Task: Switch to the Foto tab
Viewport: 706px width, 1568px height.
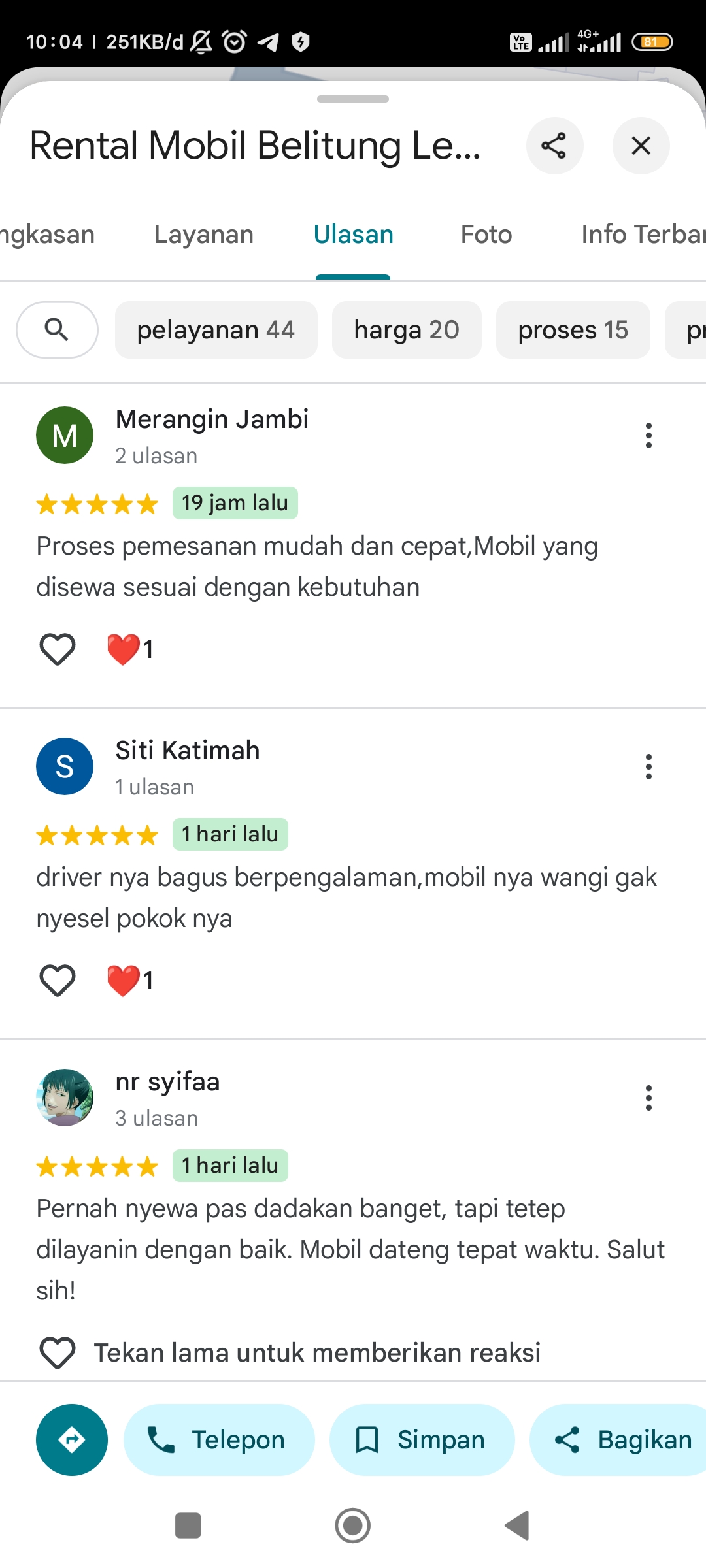Action: click(486, 235)
